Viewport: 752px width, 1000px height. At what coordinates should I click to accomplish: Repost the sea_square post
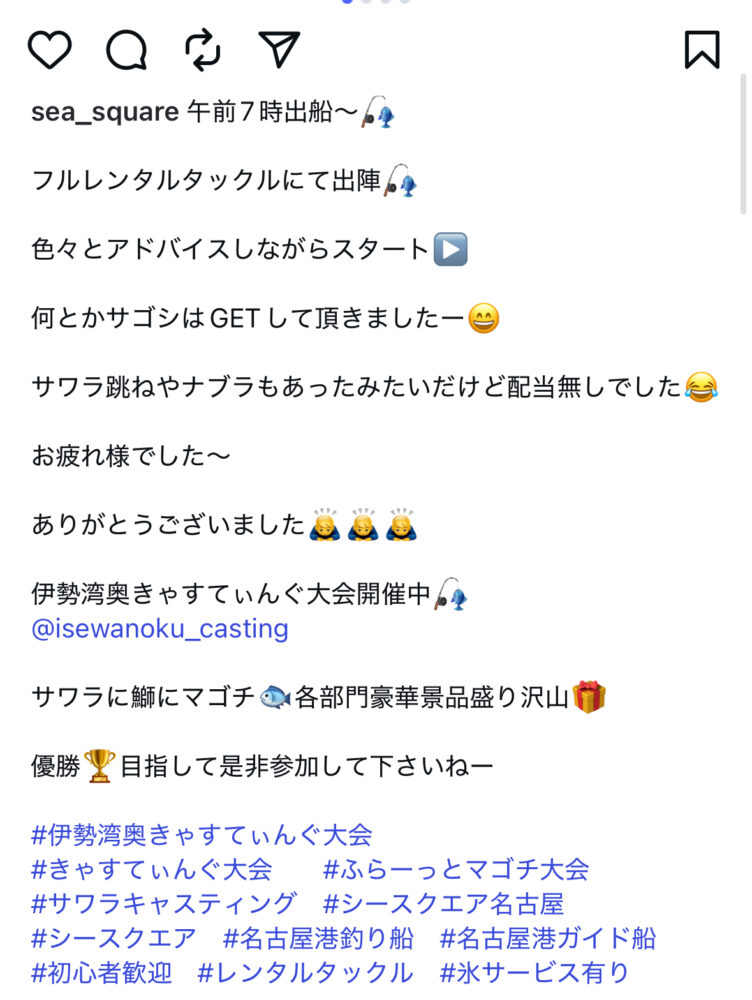(x=203, y=49)
